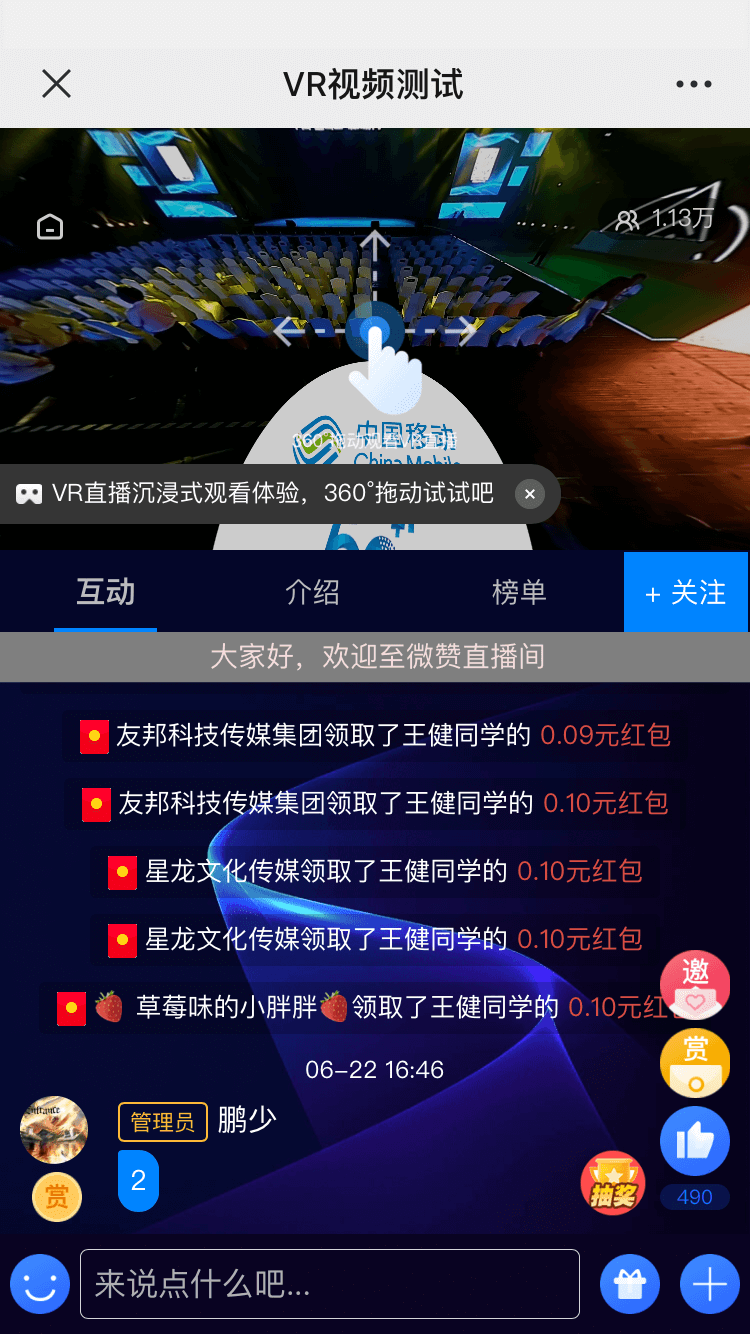Open the emoji smiley picker

[40, 1283]
